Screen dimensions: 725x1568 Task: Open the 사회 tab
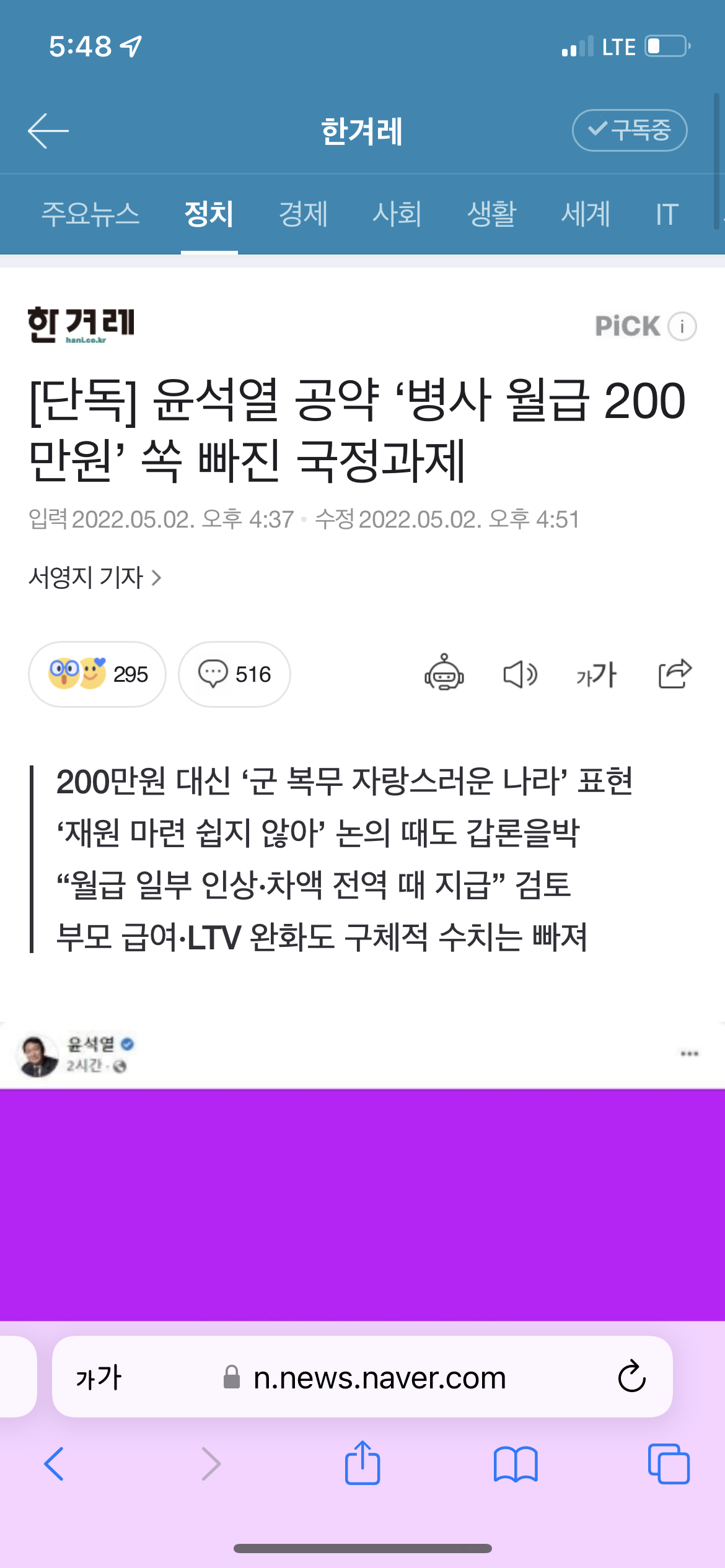tap(397, 214)
